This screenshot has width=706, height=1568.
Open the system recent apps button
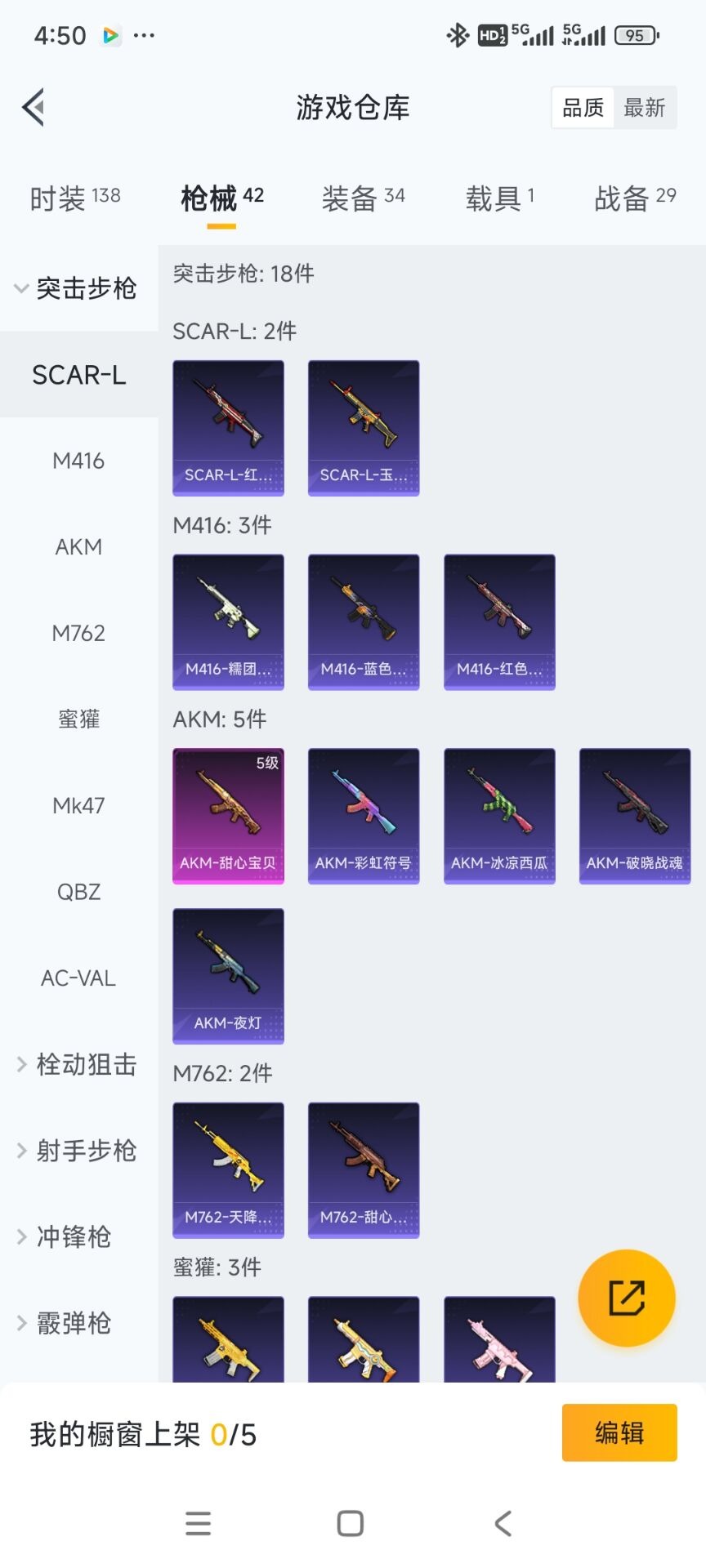pyautogui.click(x=198, y=1523)
